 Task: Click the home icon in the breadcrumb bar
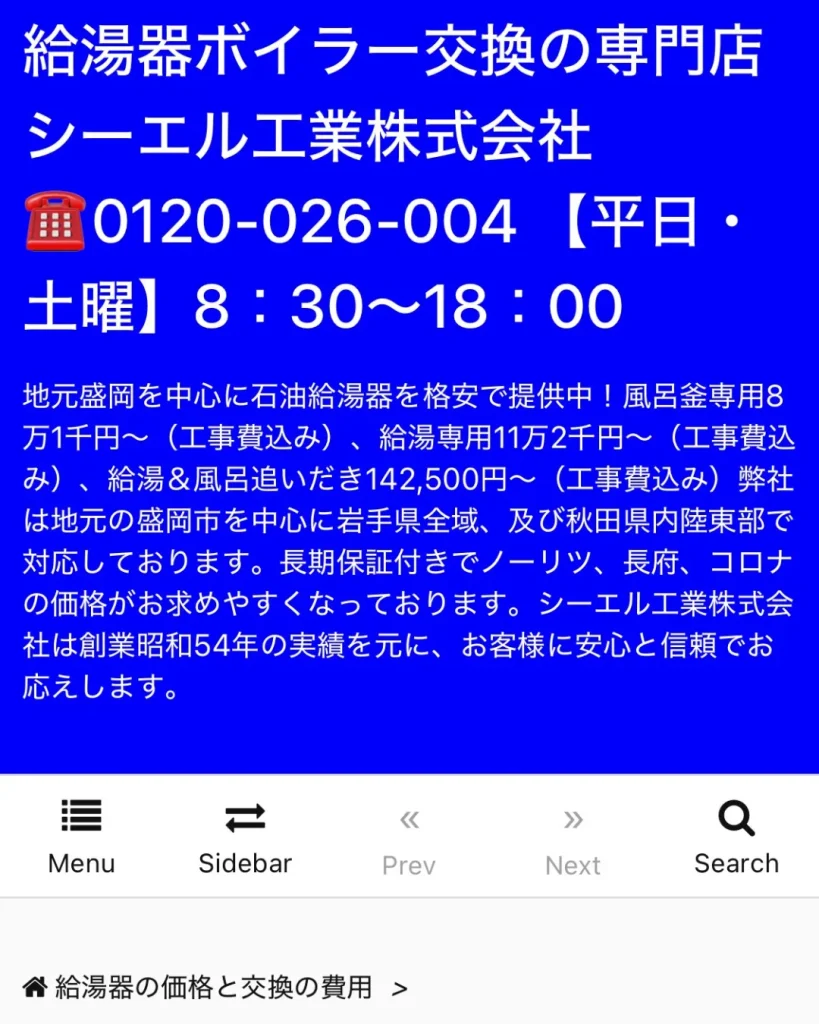coord(34,986)
